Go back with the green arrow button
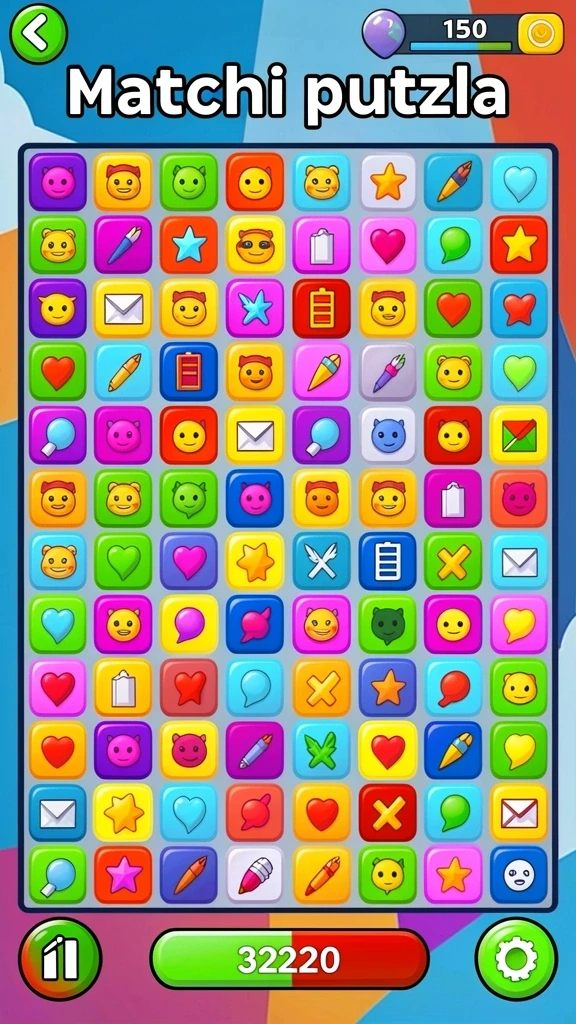The image size is (576, 1024). pos(38,33)
